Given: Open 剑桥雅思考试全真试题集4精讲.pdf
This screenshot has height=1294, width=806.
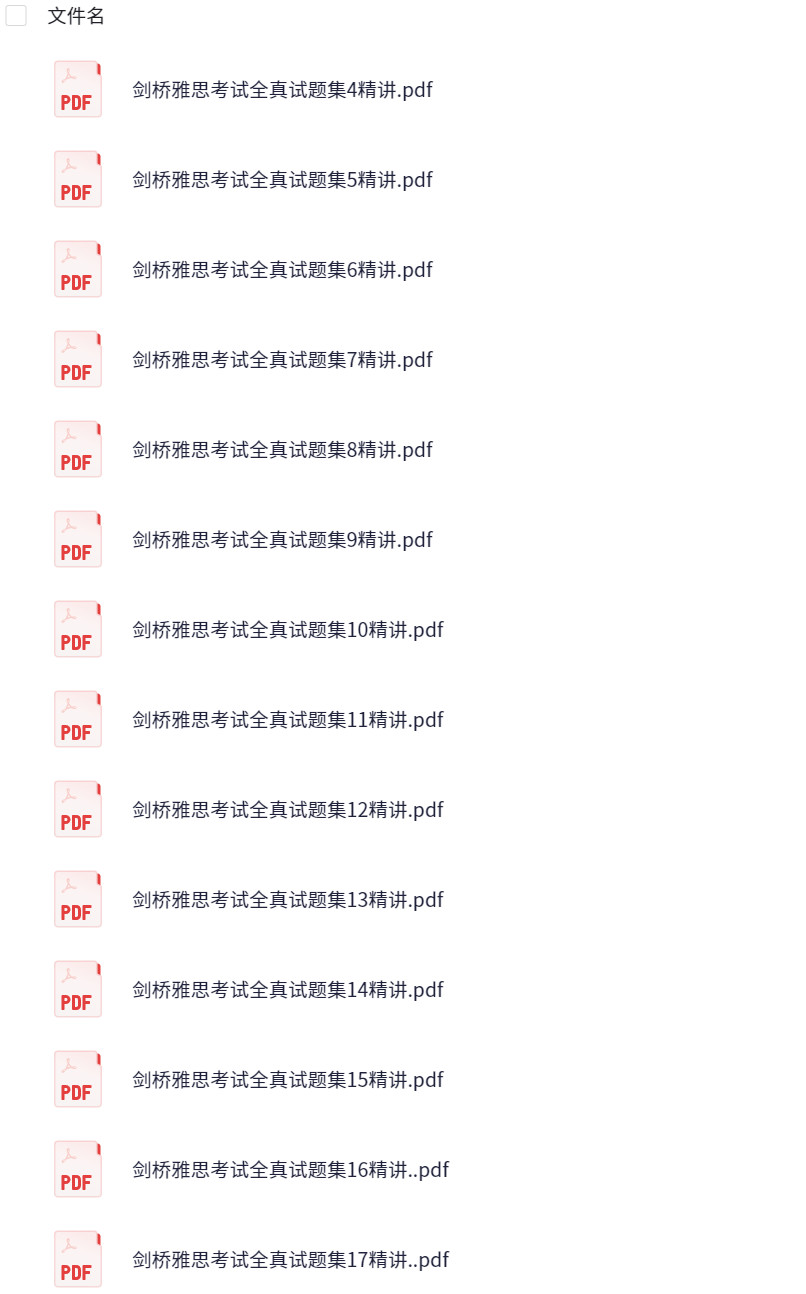Looking at the screenshot, I should click(x=282, y=90).
